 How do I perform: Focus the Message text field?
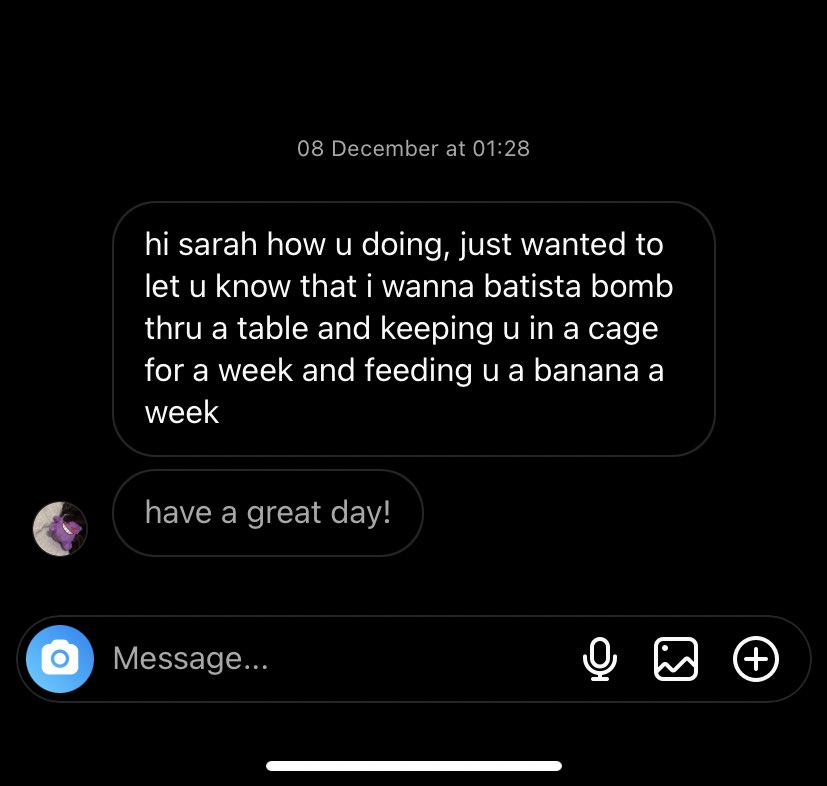(x=330, y=659)
